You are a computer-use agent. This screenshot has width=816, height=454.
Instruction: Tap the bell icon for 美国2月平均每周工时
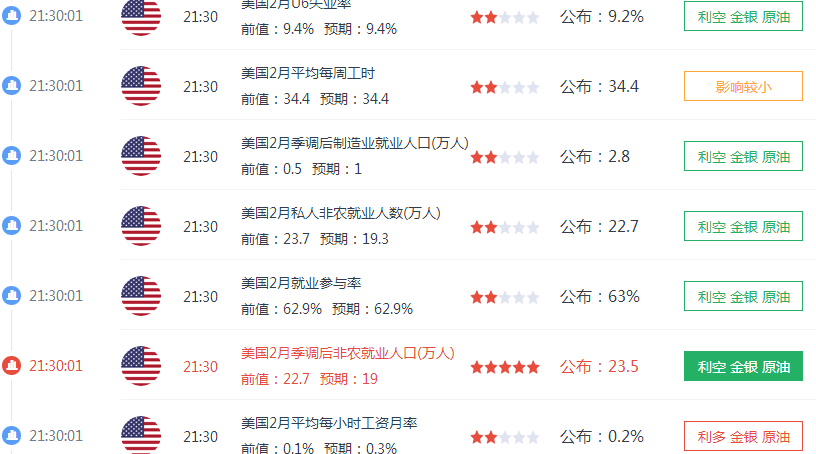pyautogui.click(x=11, y=86)
